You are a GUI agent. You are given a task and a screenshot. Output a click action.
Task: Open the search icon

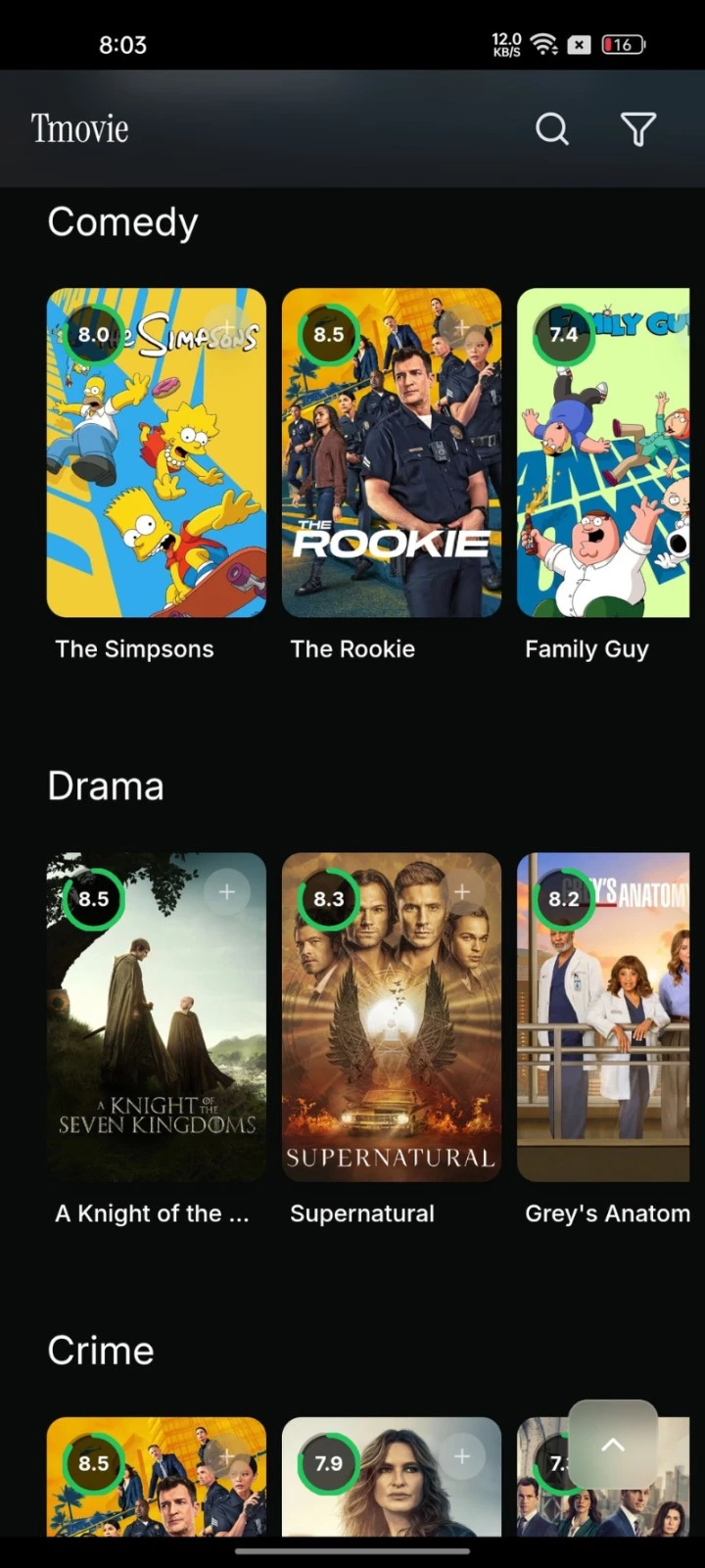point(552,128)
